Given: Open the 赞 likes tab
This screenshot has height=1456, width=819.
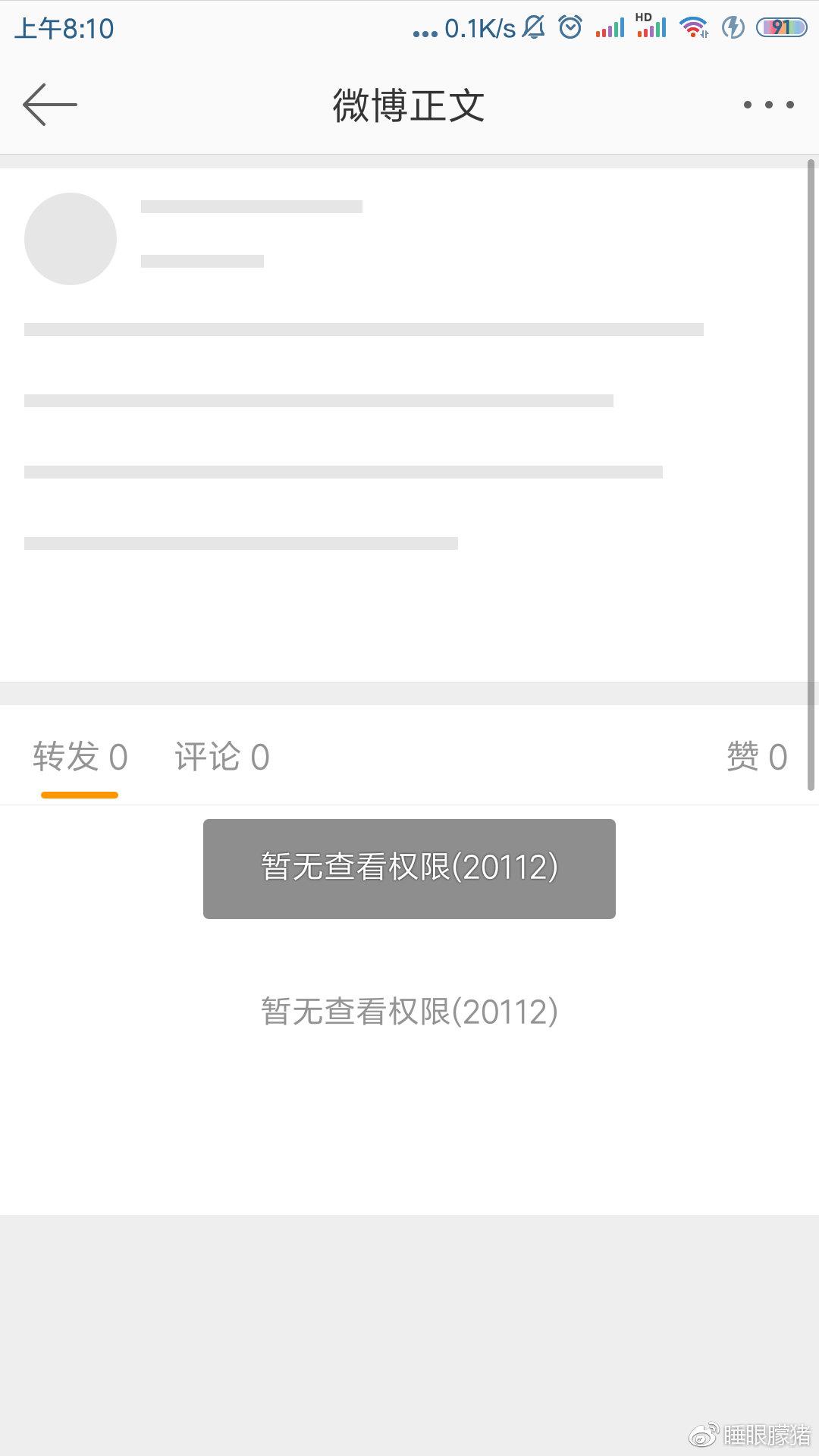Looking at the screenshot, I should [756, 757].
